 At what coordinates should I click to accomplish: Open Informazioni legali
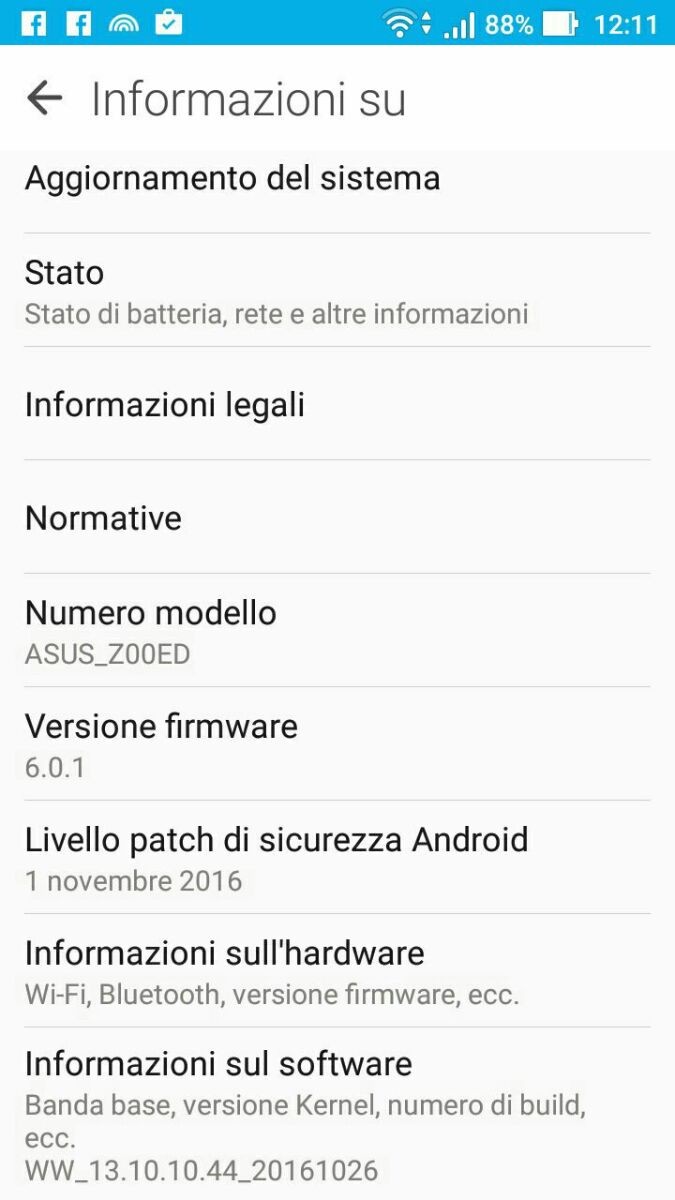click(x=337, y=404)
